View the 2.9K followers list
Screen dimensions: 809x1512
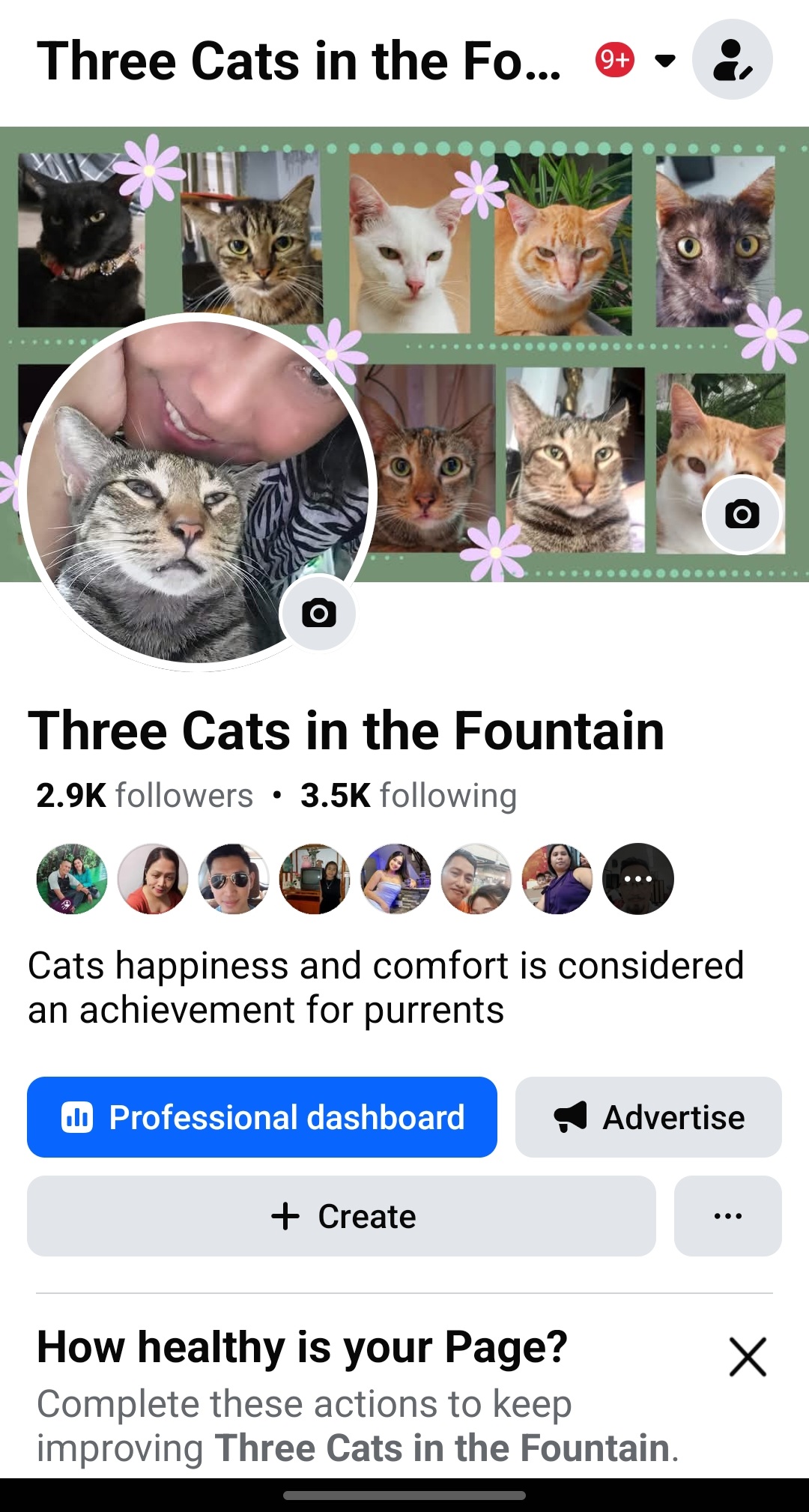(x=145, y=796)
